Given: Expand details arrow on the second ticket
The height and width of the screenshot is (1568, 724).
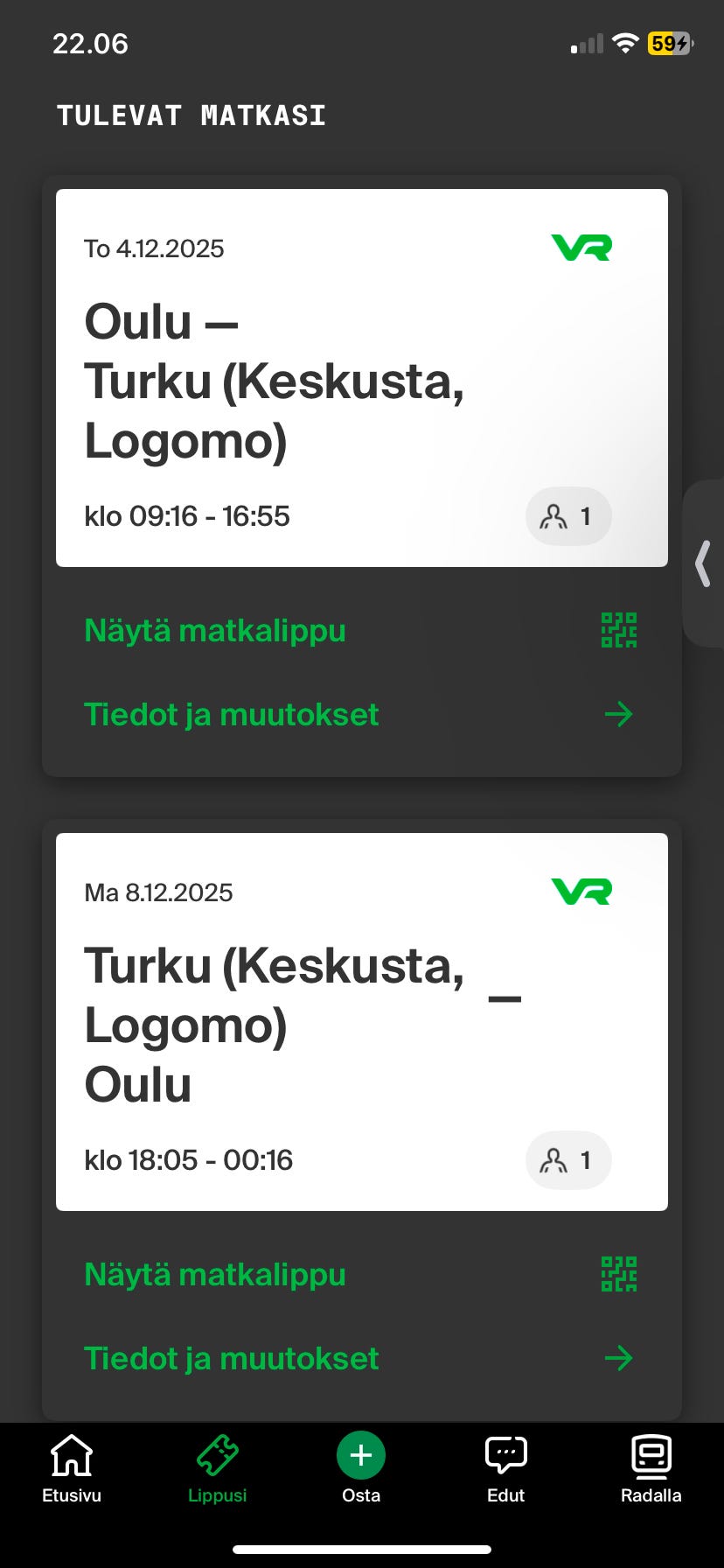Looking at the screenshot, I should pos(618,1357).
